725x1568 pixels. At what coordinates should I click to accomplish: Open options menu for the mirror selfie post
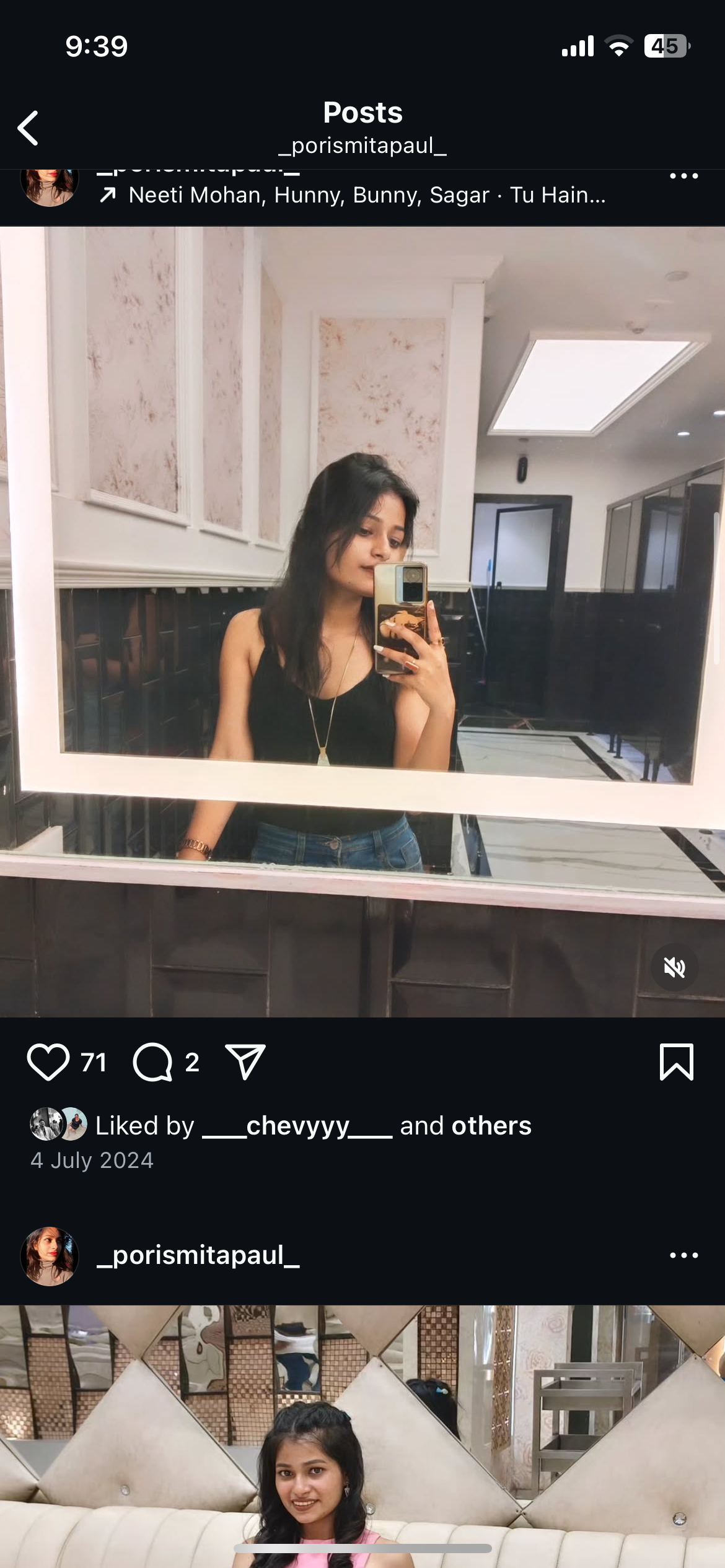tap(684, 176)
